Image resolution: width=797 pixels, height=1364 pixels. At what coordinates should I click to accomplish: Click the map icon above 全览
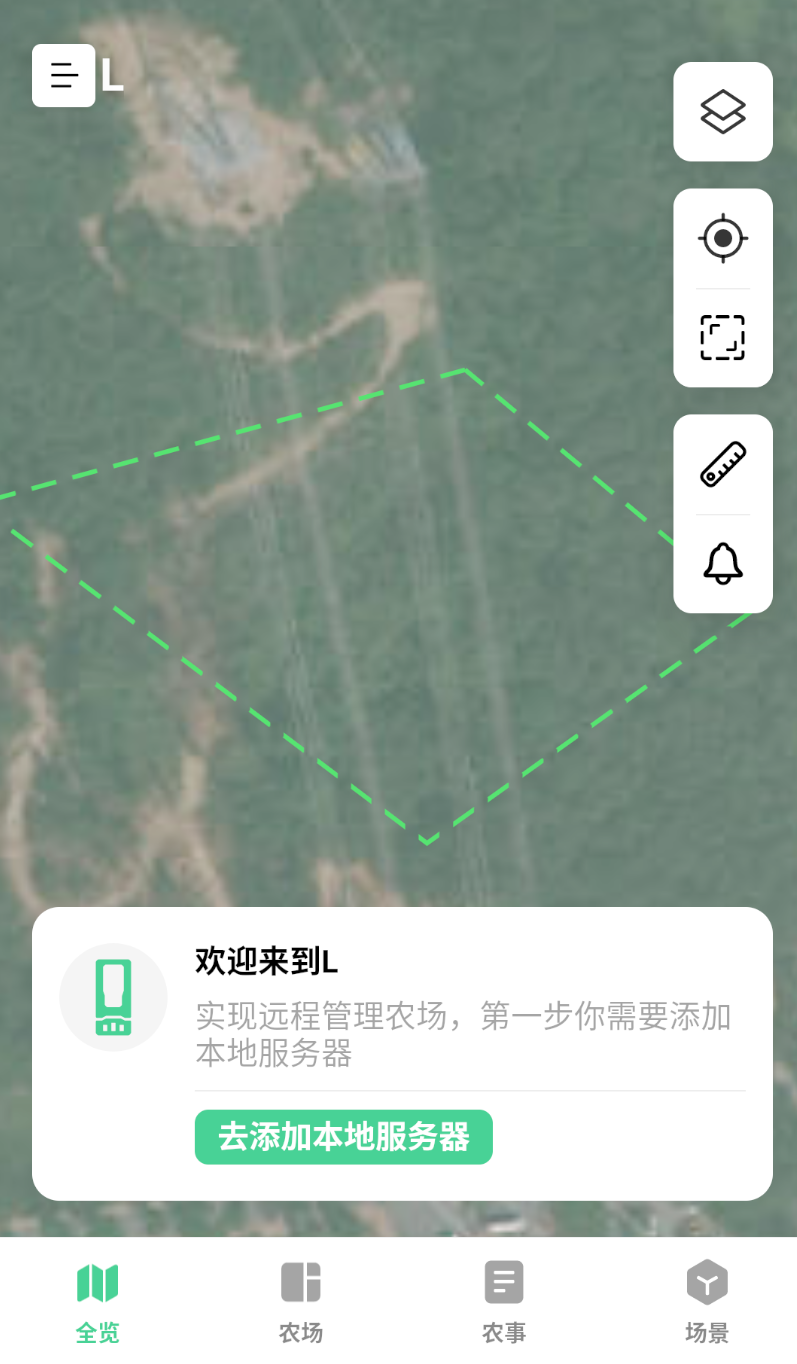97,1282
